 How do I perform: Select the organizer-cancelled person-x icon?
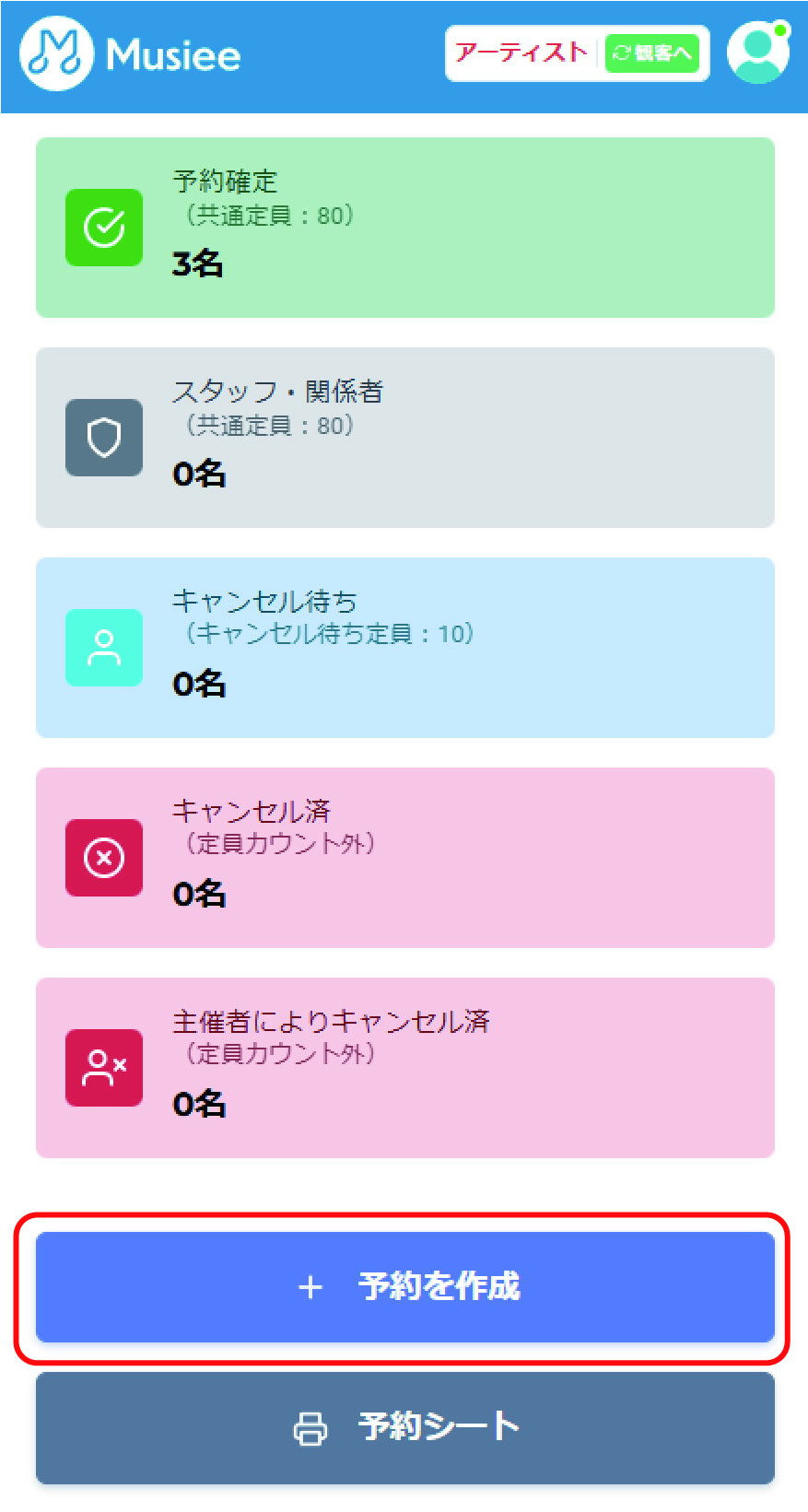click(103, 1067)
